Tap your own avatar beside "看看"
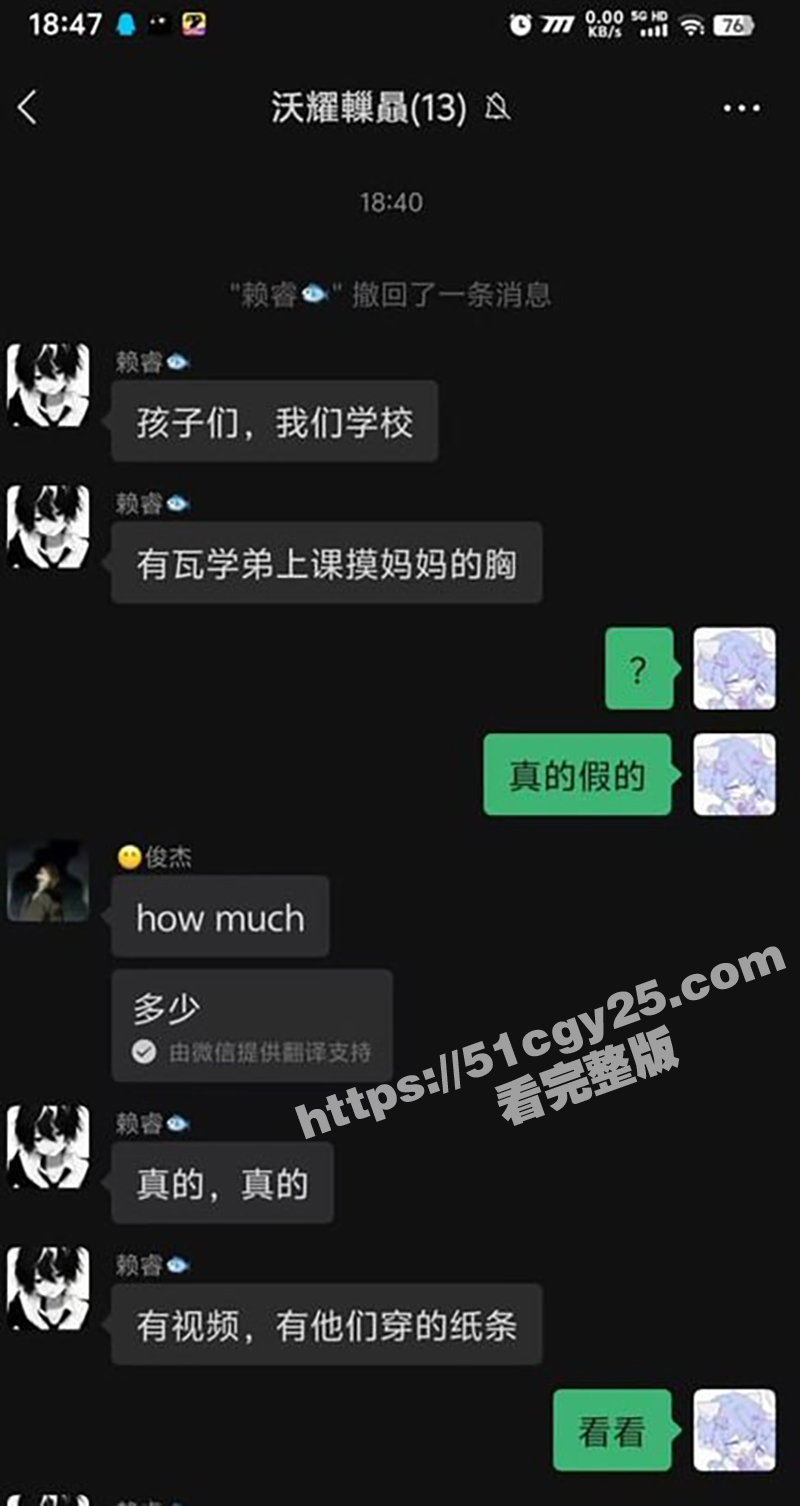The image size is (800, 1506). coord(734,1430)
